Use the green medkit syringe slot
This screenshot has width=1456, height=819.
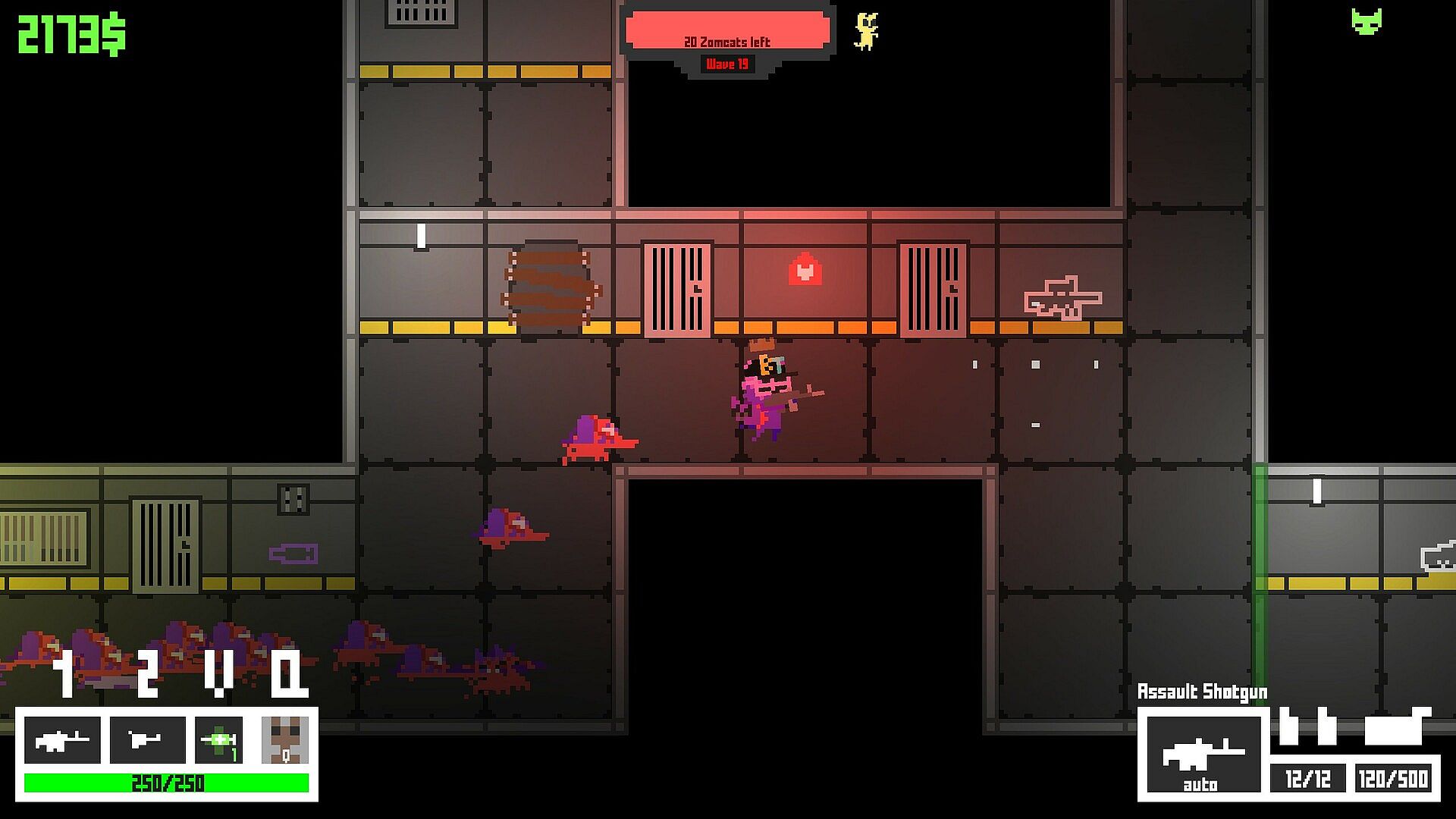pyautogui.click(x=219, y=739)
